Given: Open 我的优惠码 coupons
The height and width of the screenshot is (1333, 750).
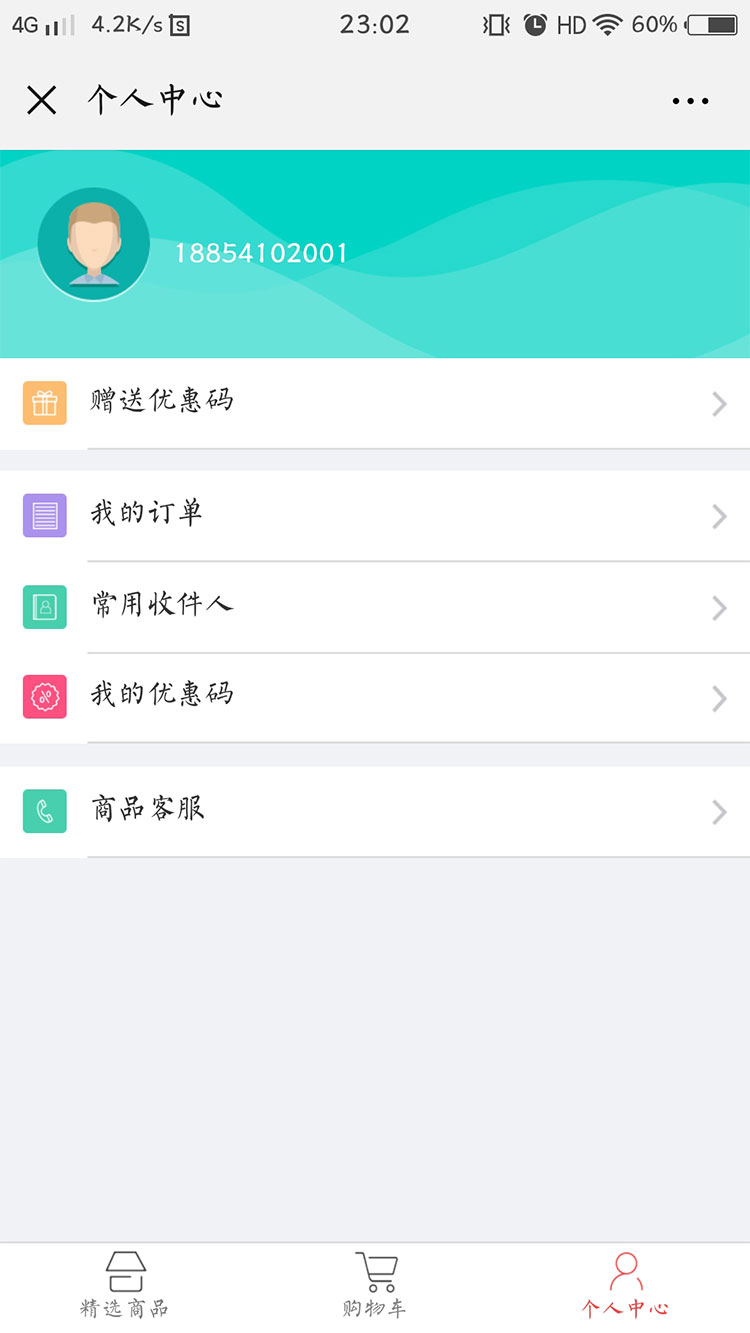Looking at the screenshot, I should (375, 697).
